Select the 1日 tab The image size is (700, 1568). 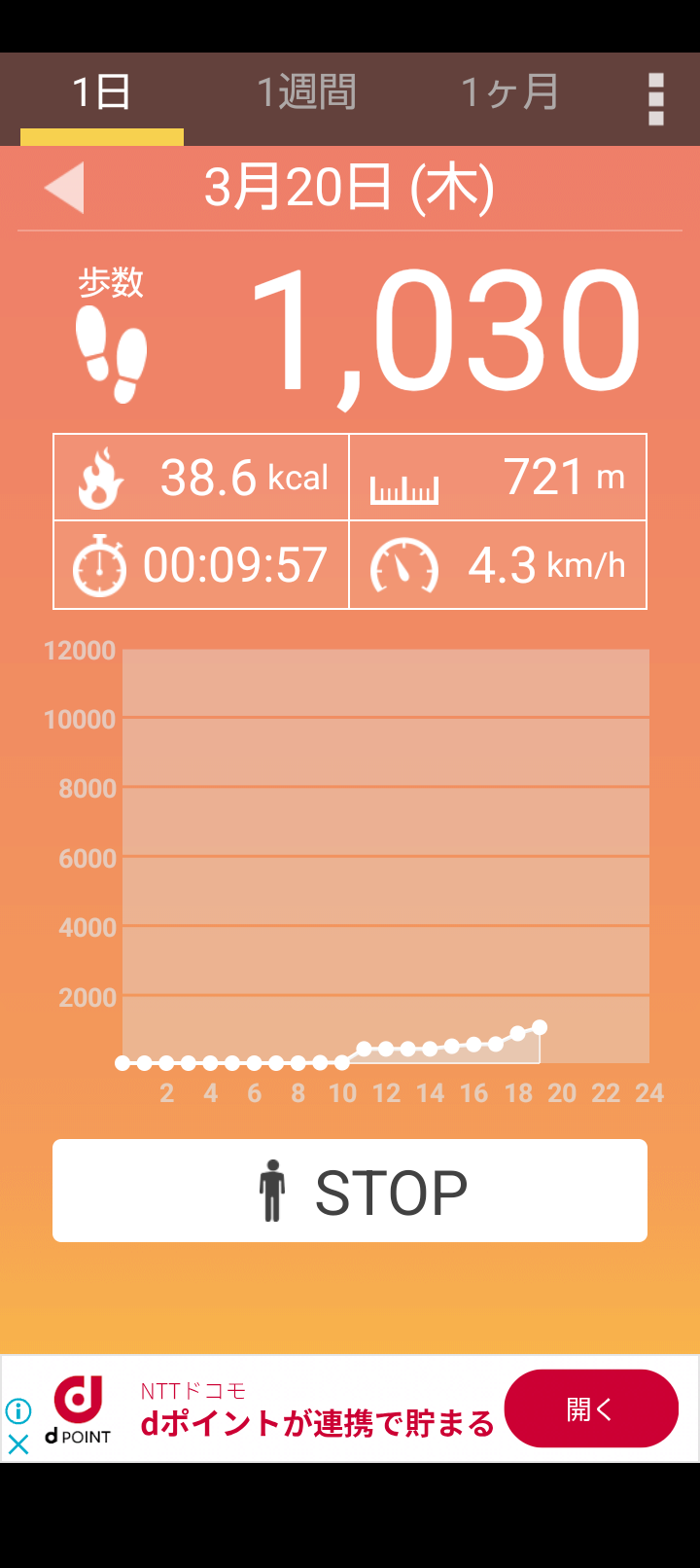coord(102,93)
